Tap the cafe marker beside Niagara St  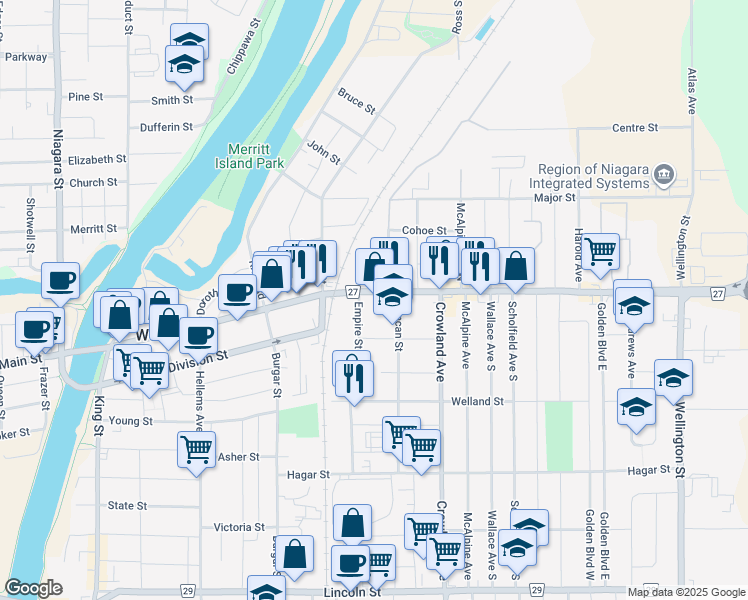click(60, 280)
